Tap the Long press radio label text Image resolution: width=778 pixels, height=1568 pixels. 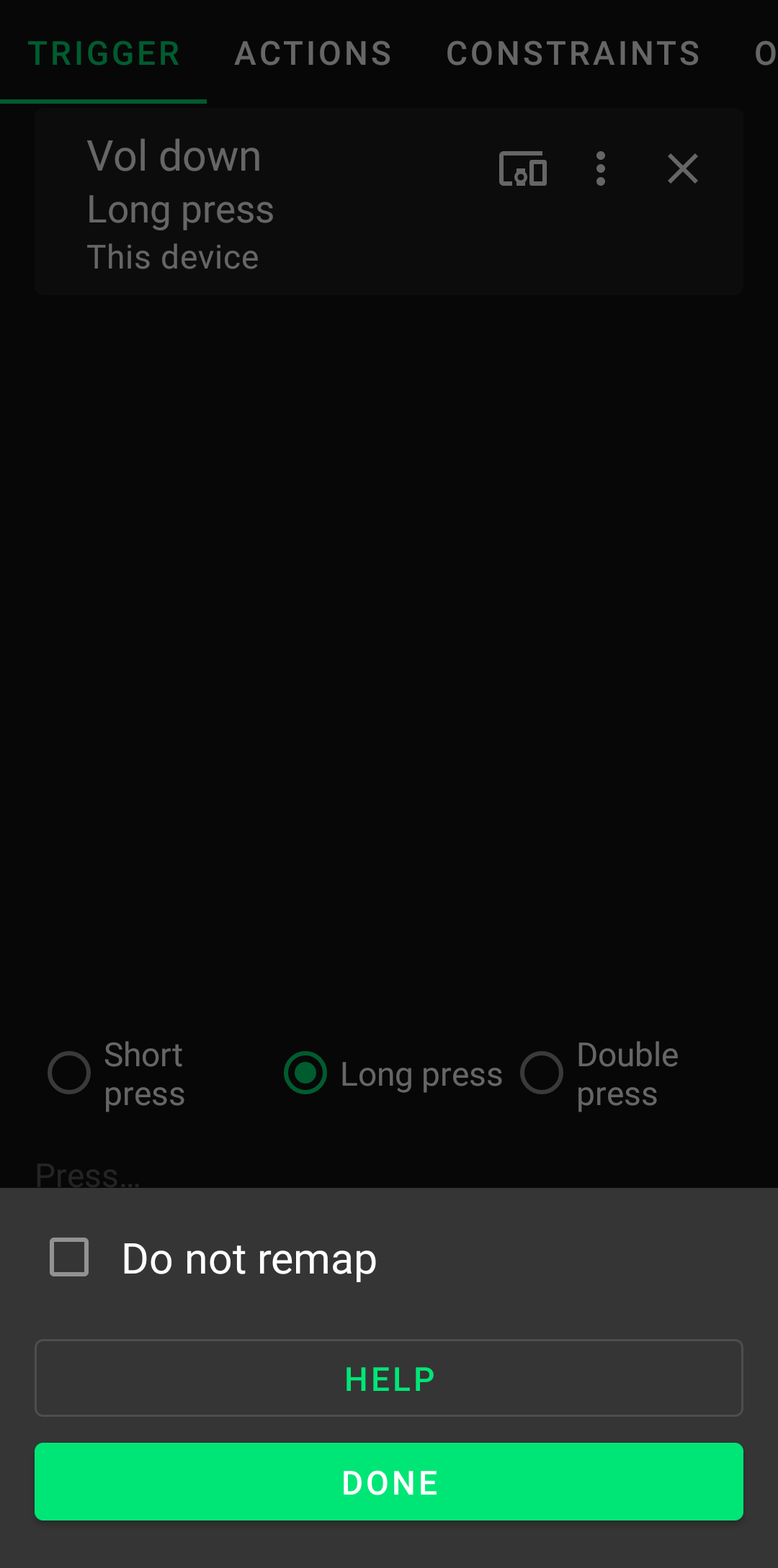(421, 1073)
